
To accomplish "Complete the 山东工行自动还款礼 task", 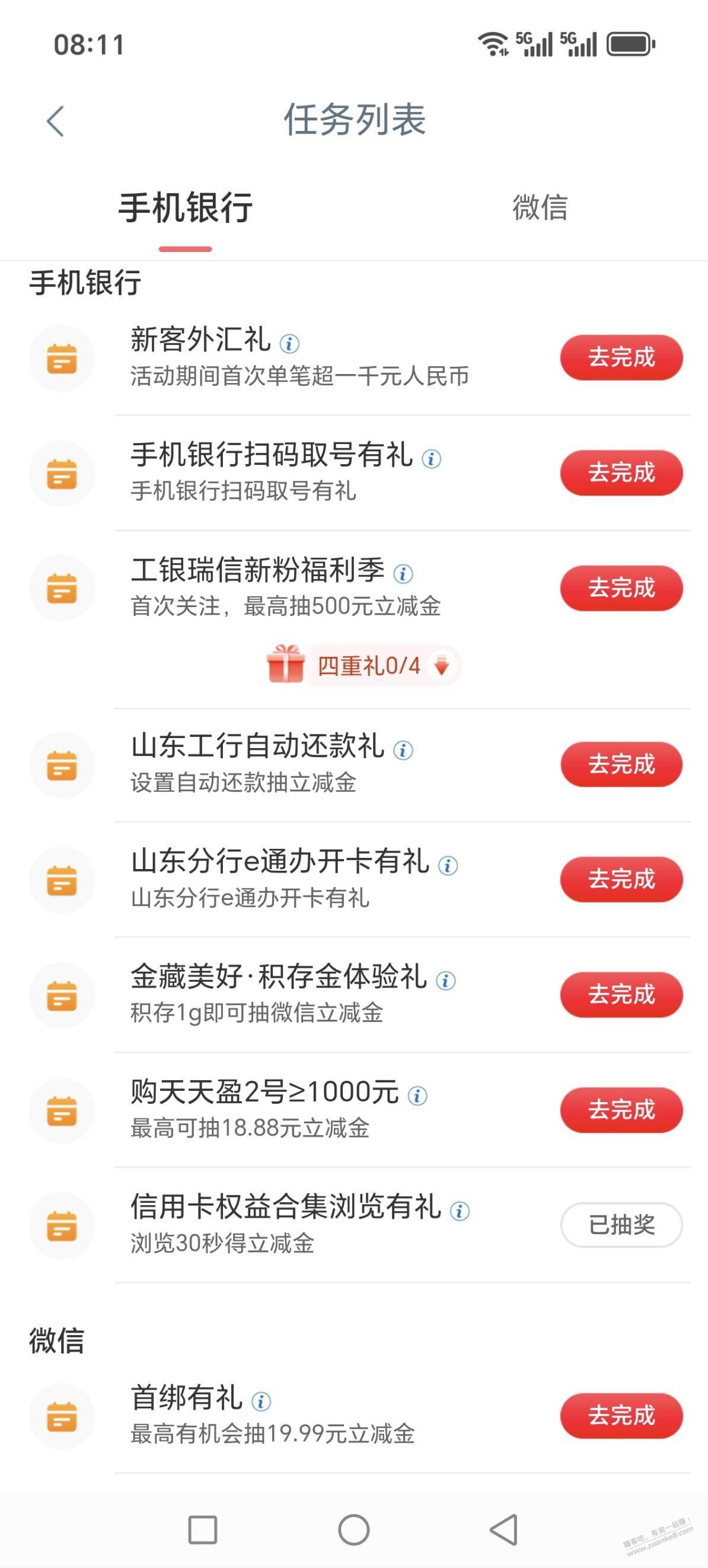I will click(621, 765).
